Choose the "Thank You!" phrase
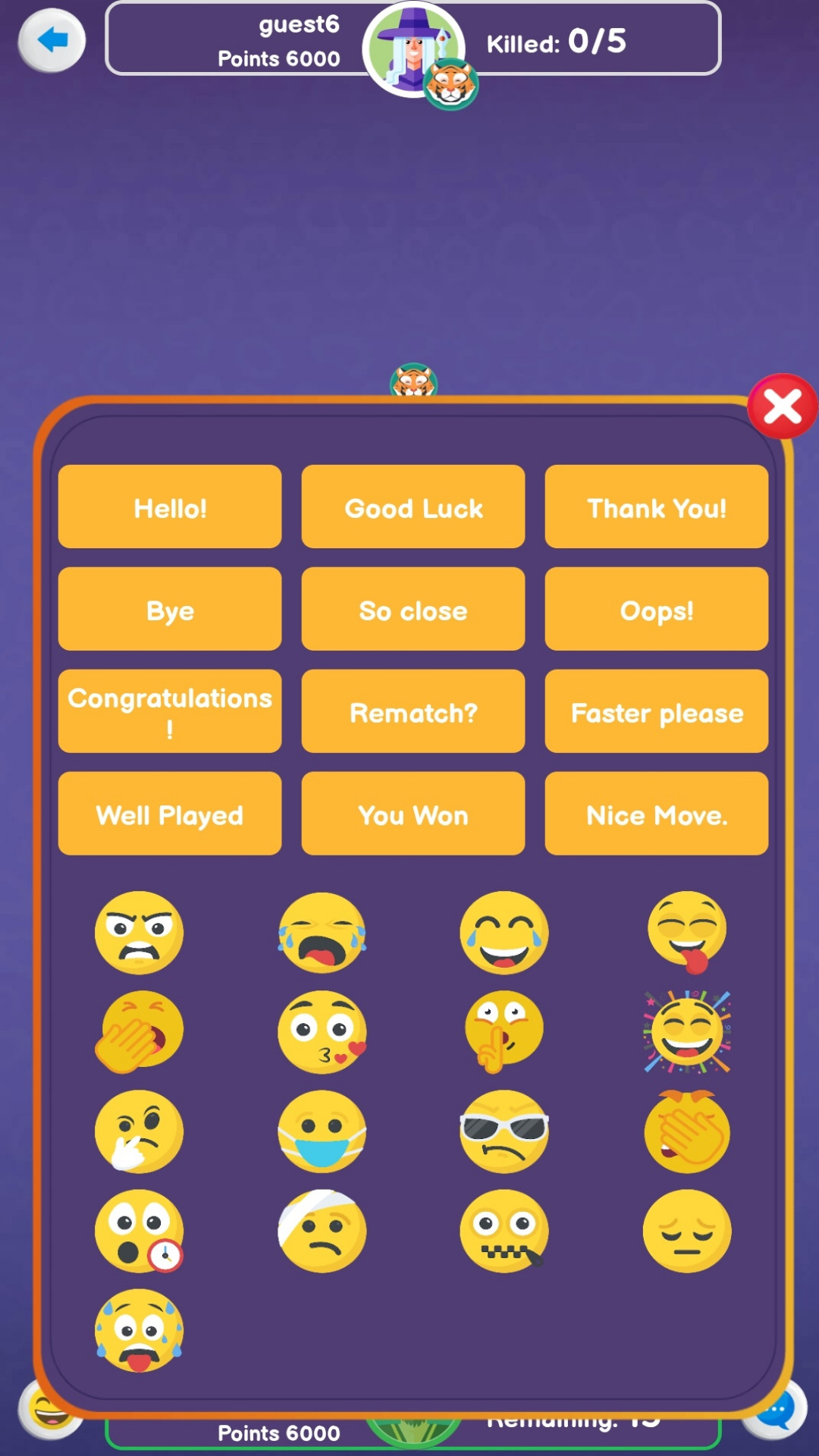This screenshot has width=819, height=1456. (656, 507)
